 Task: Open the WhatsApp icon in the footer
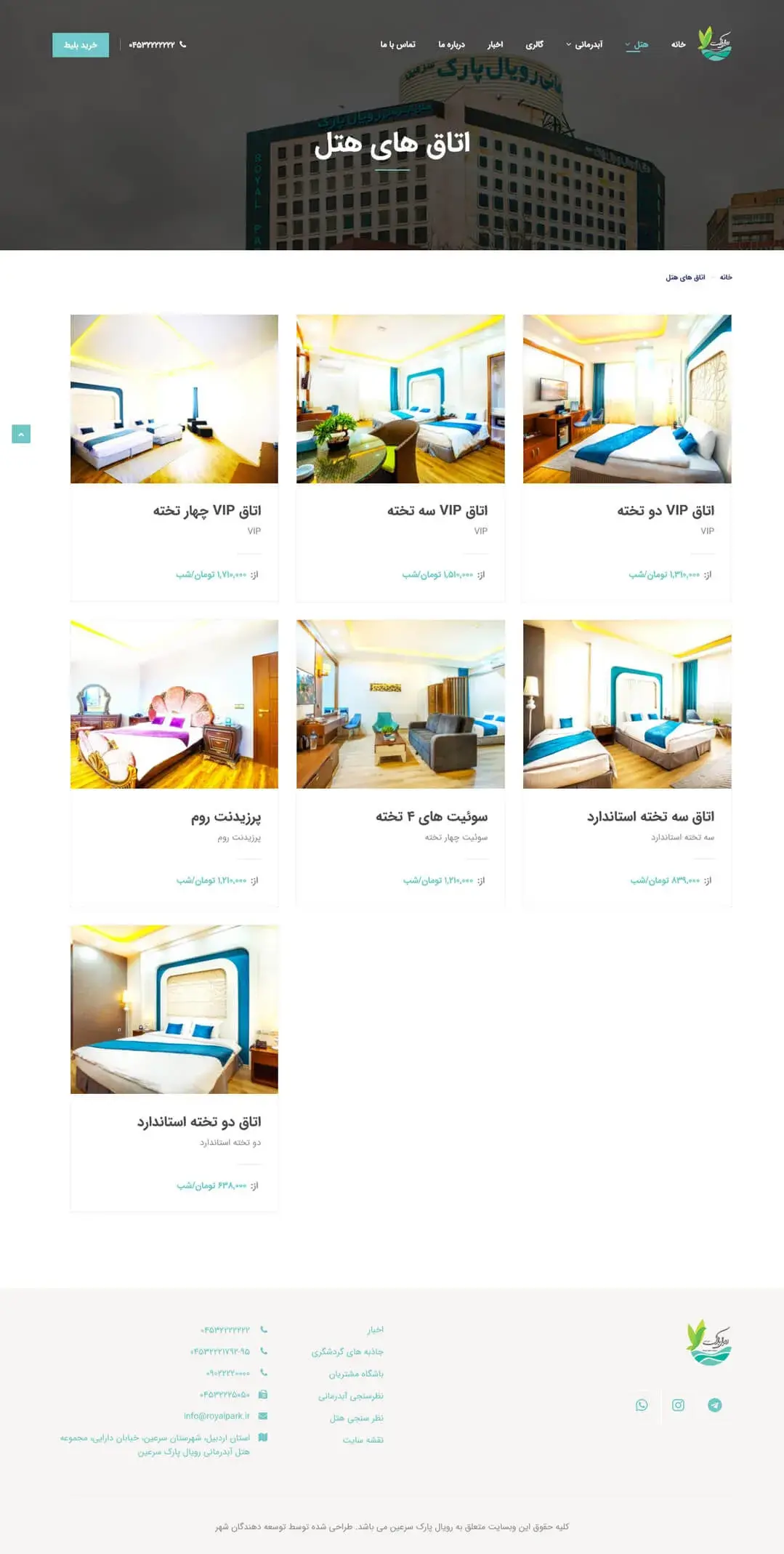642,1405
